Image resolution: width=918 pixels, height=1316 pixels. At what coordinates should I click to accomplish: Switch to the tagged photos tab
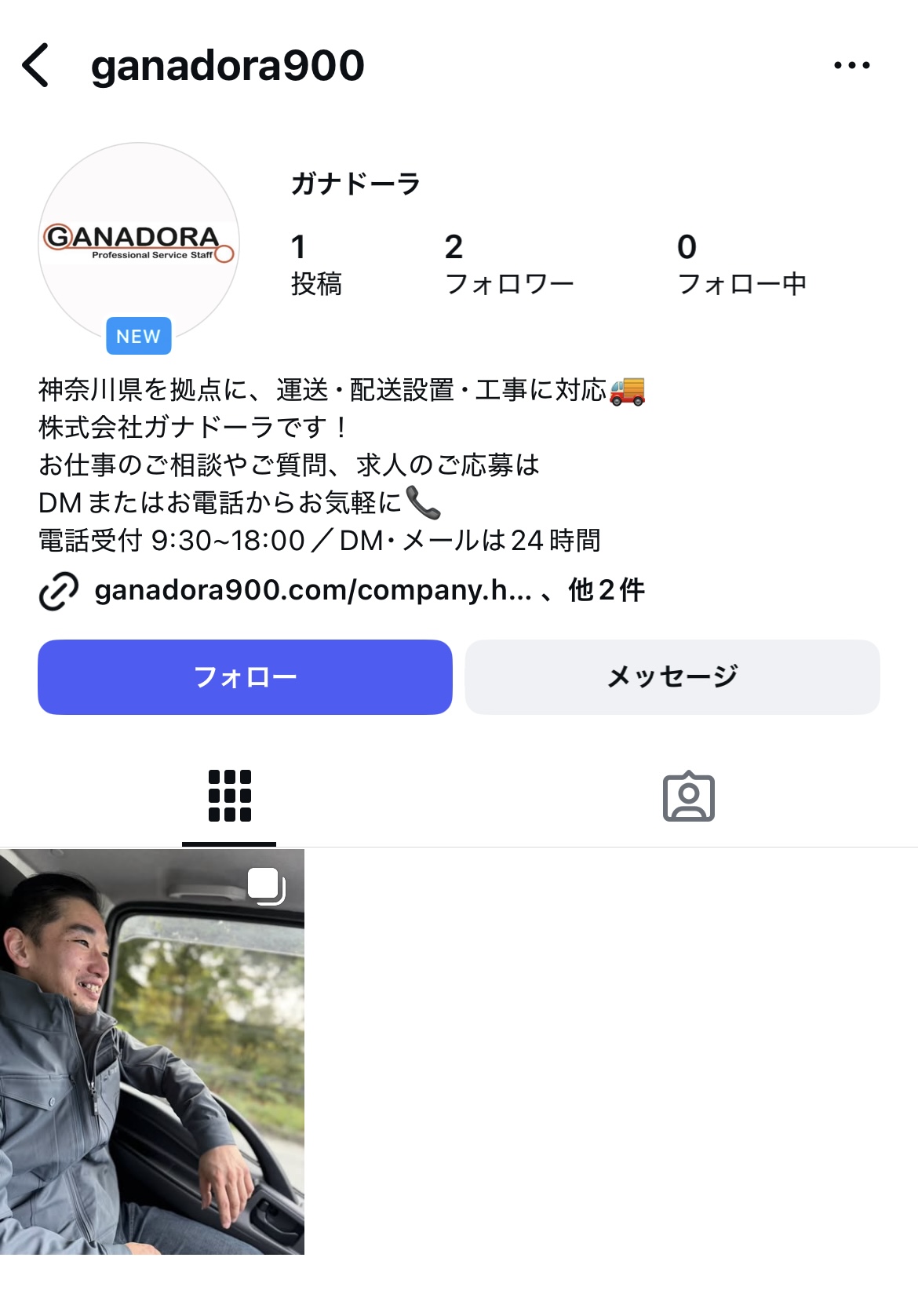[688, 796]
